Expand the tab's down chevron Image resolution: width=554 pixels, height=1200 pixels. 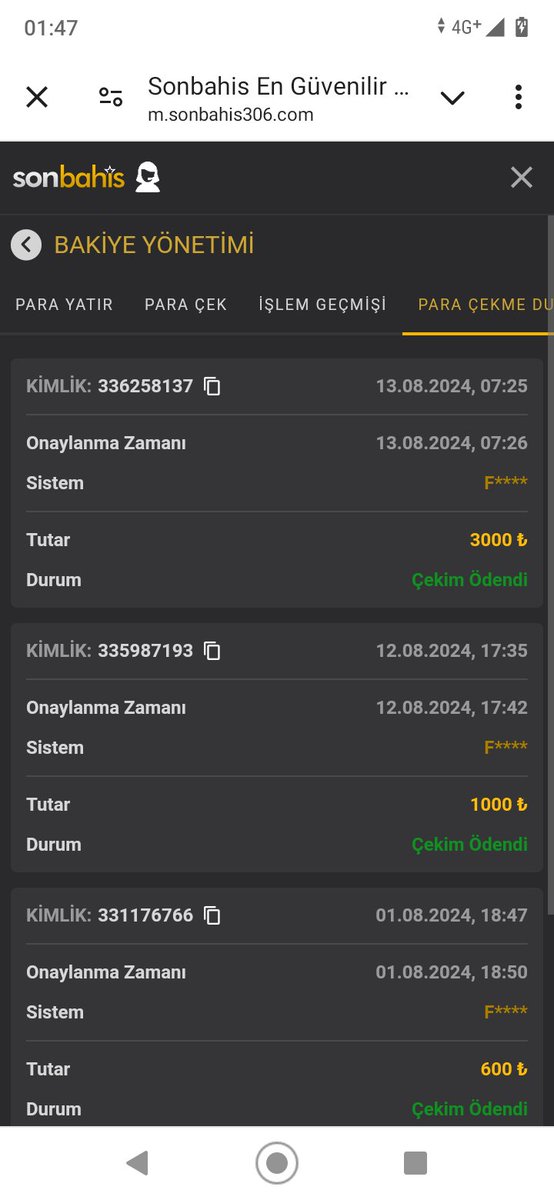pyautogui.click(x=453, y=97)
